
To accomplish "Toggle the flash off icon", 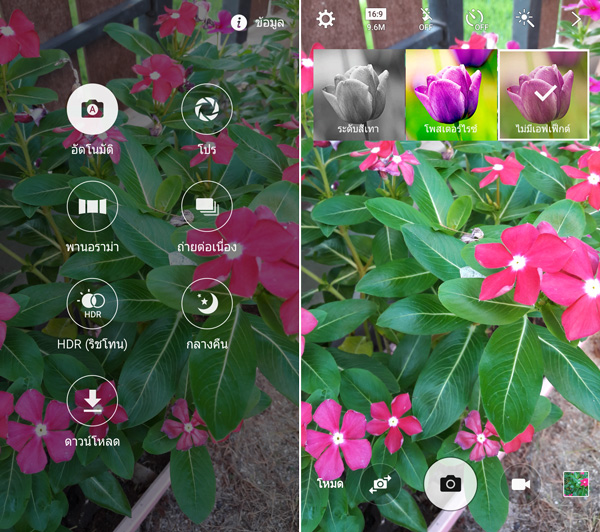I will pyautogui.click(x=427, y=19).
